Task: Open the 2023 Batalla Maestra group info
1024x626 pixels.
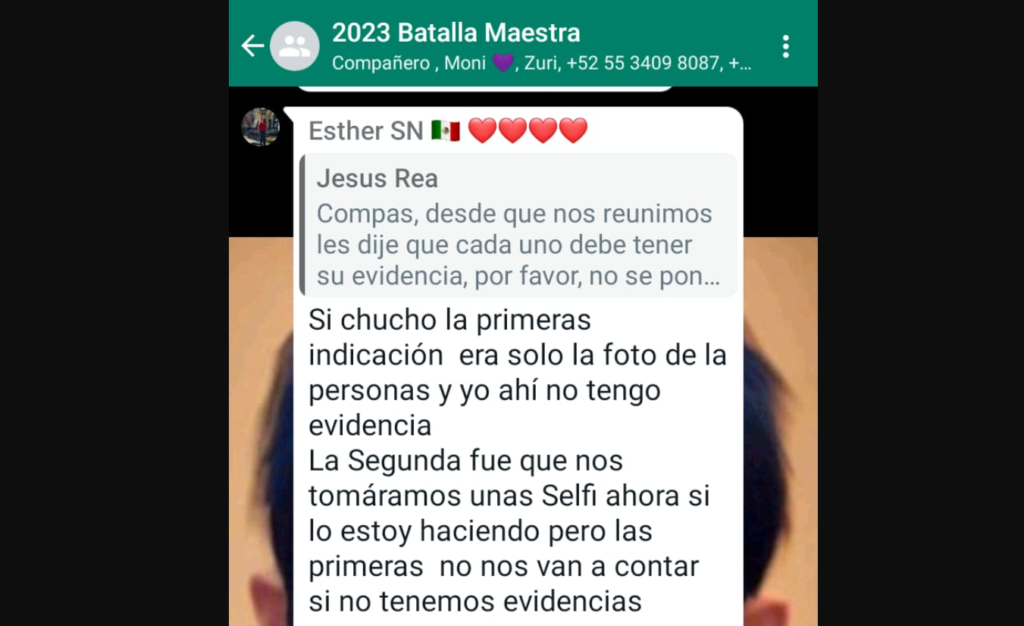Action: click(x=455, y=33)
